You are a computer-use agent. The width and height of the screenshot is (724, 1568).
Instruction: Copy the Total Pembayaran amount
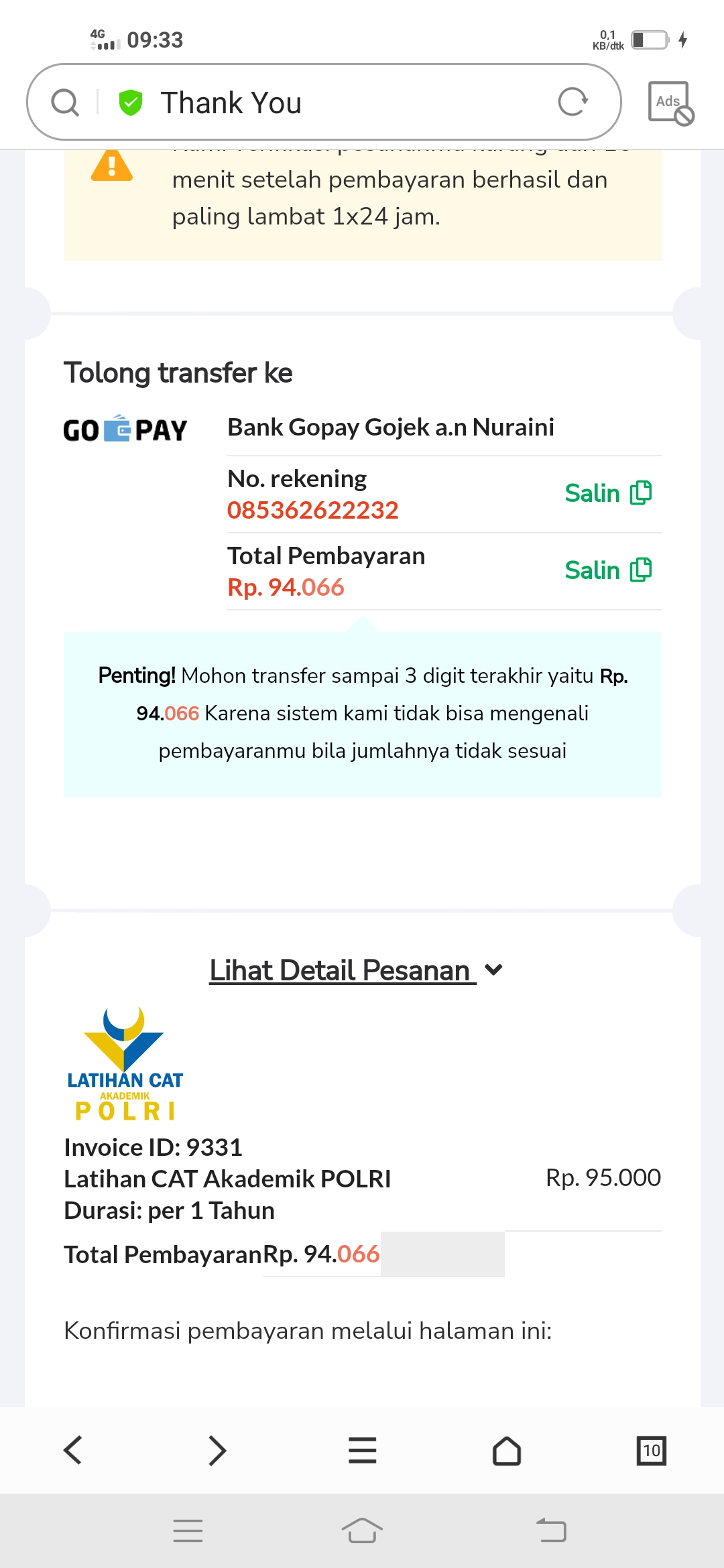point(608,570)
